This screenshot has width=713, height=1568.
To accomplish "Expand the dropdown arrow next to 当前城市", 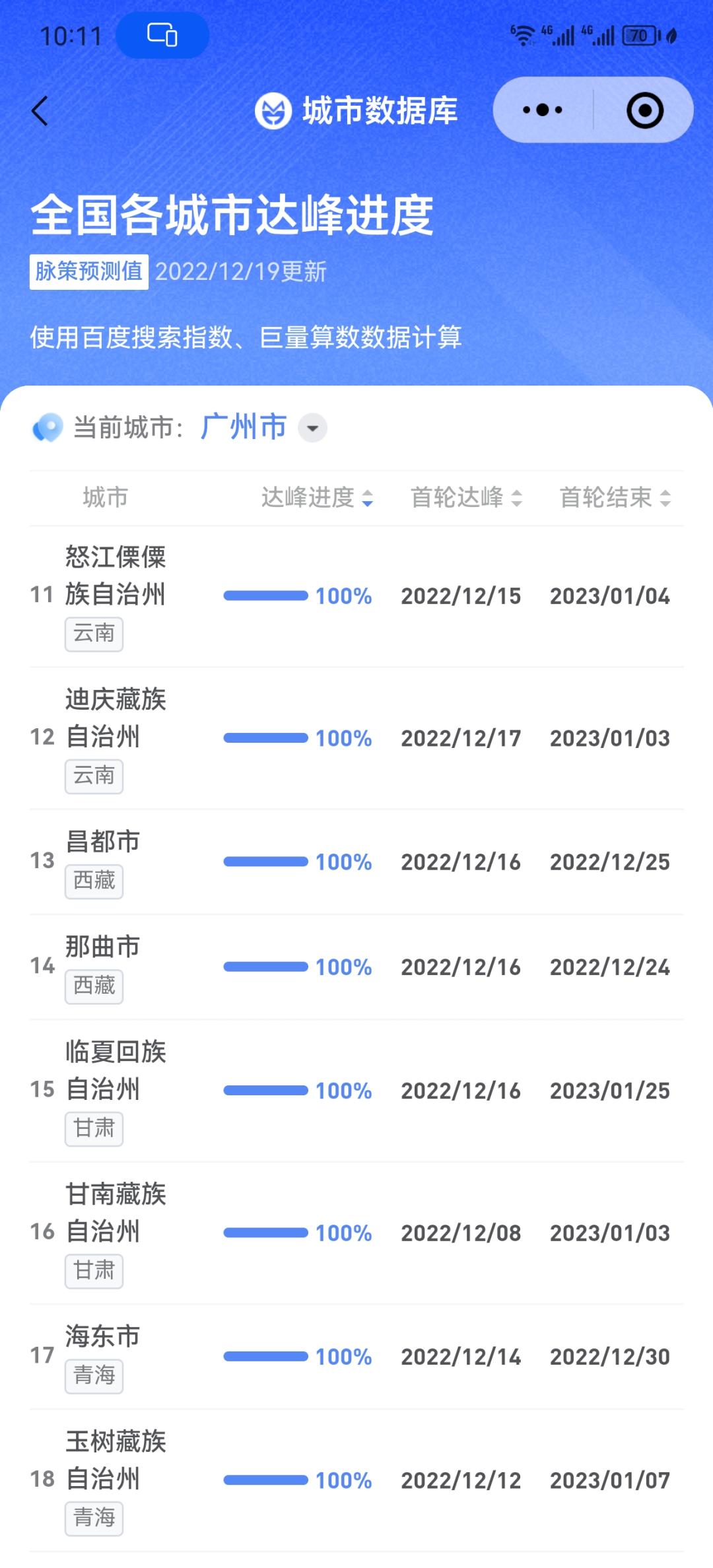I will click(x=312, y=428).
